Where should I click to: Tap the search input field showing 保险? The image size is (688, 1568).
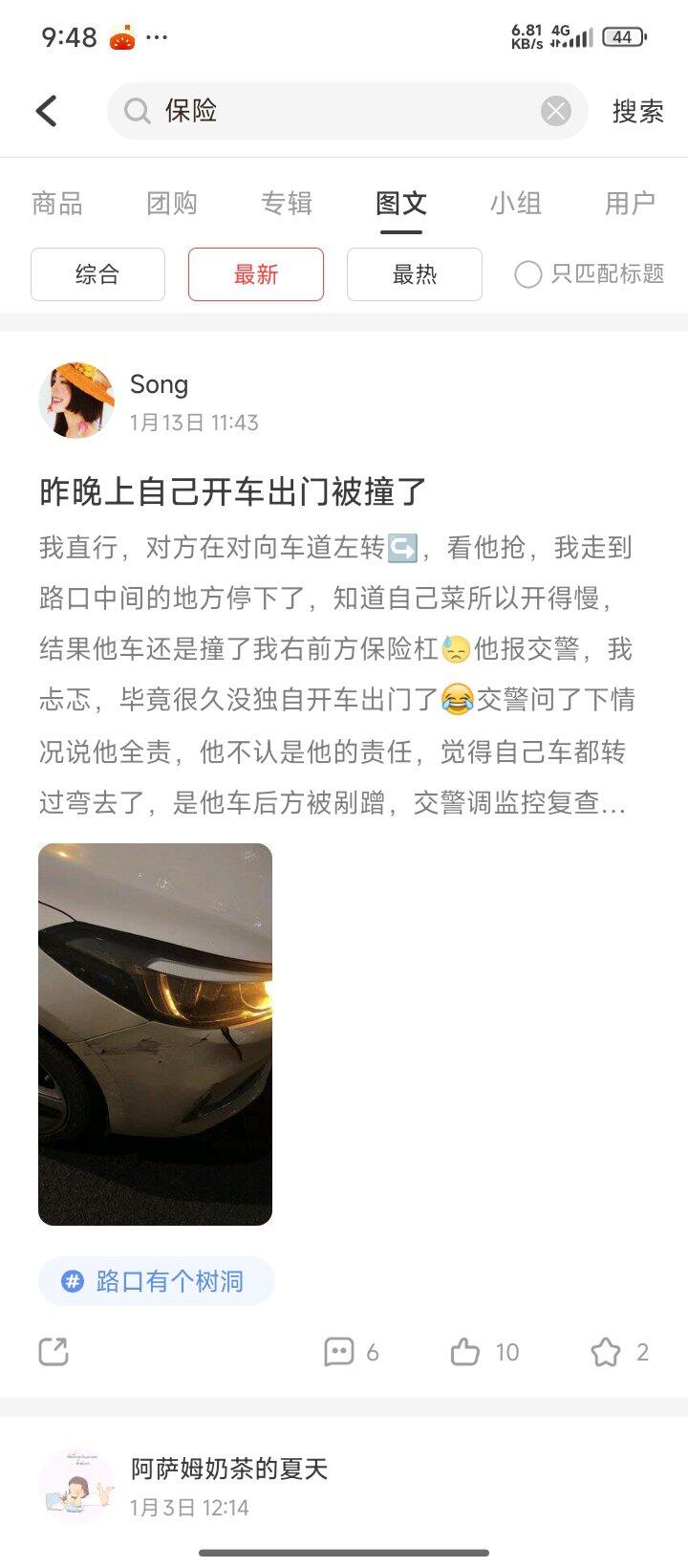[x=287, y=111]
